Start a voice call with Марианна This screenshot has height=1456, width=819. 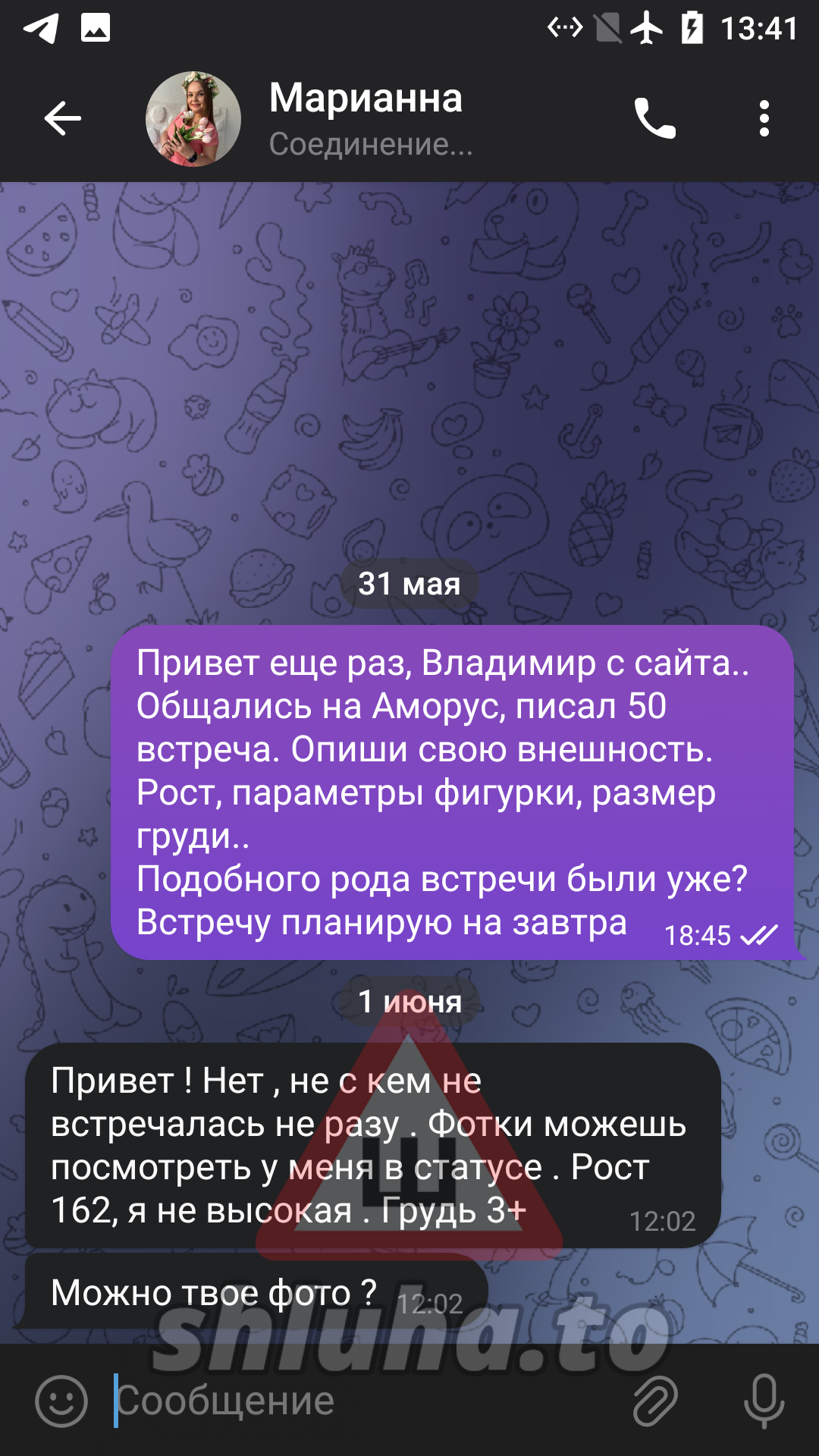click(x=655, y=118)
